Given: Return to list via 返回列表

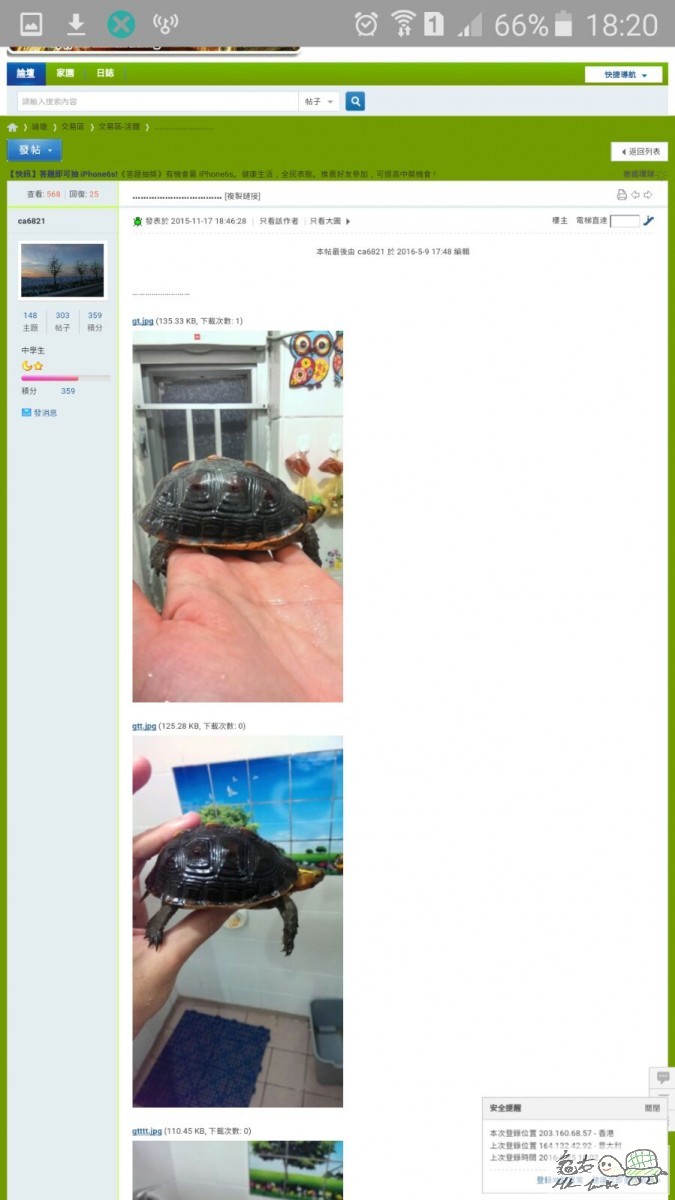Looking at the screenshot, I should click(640, 152).
